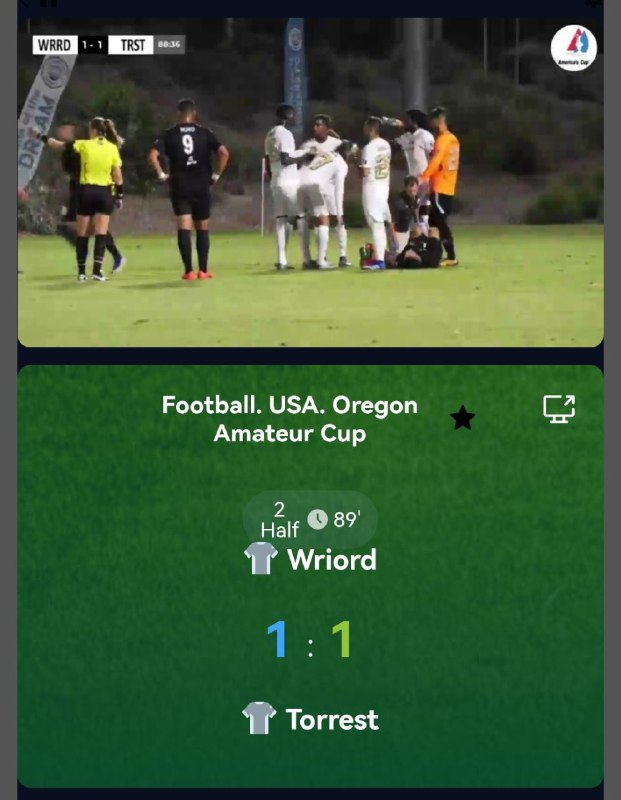Open the cast to screen icon
This screenshot has width=621, height=800.
[558, 408]
